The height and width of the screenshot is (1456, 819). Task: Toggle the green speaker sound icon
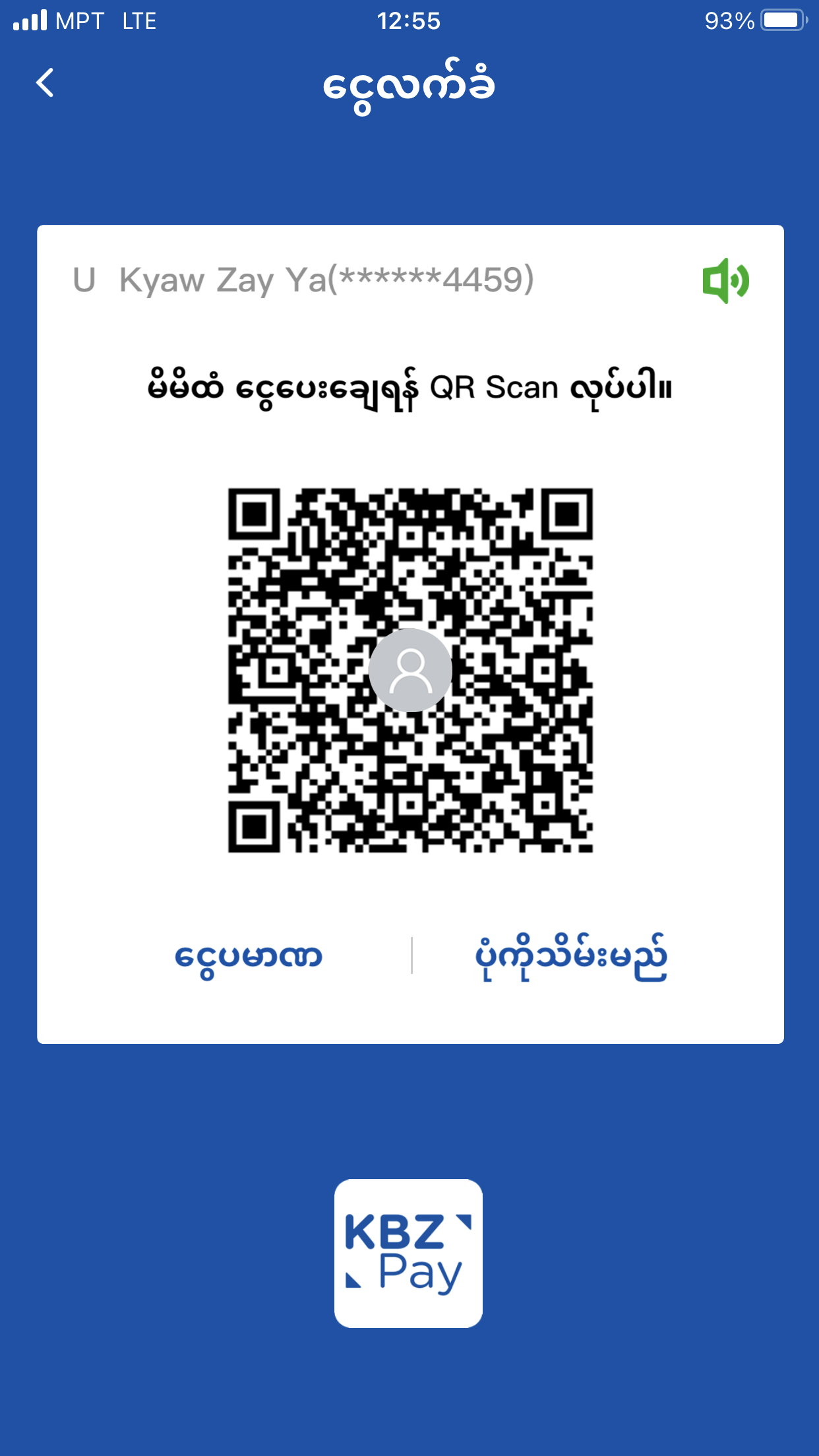click(725, 281)
